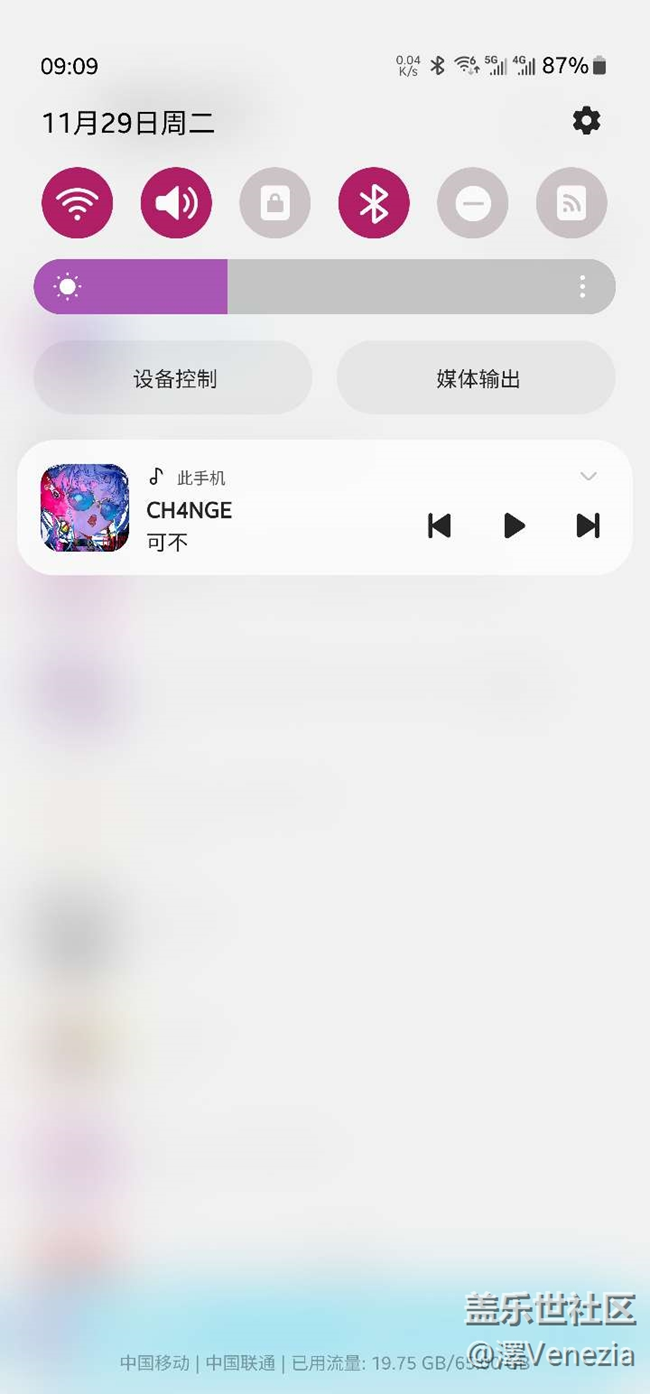The image size is (650, 1394).
Task: Toggle the screen rotation lock tile
Action: tap(275, 203)
